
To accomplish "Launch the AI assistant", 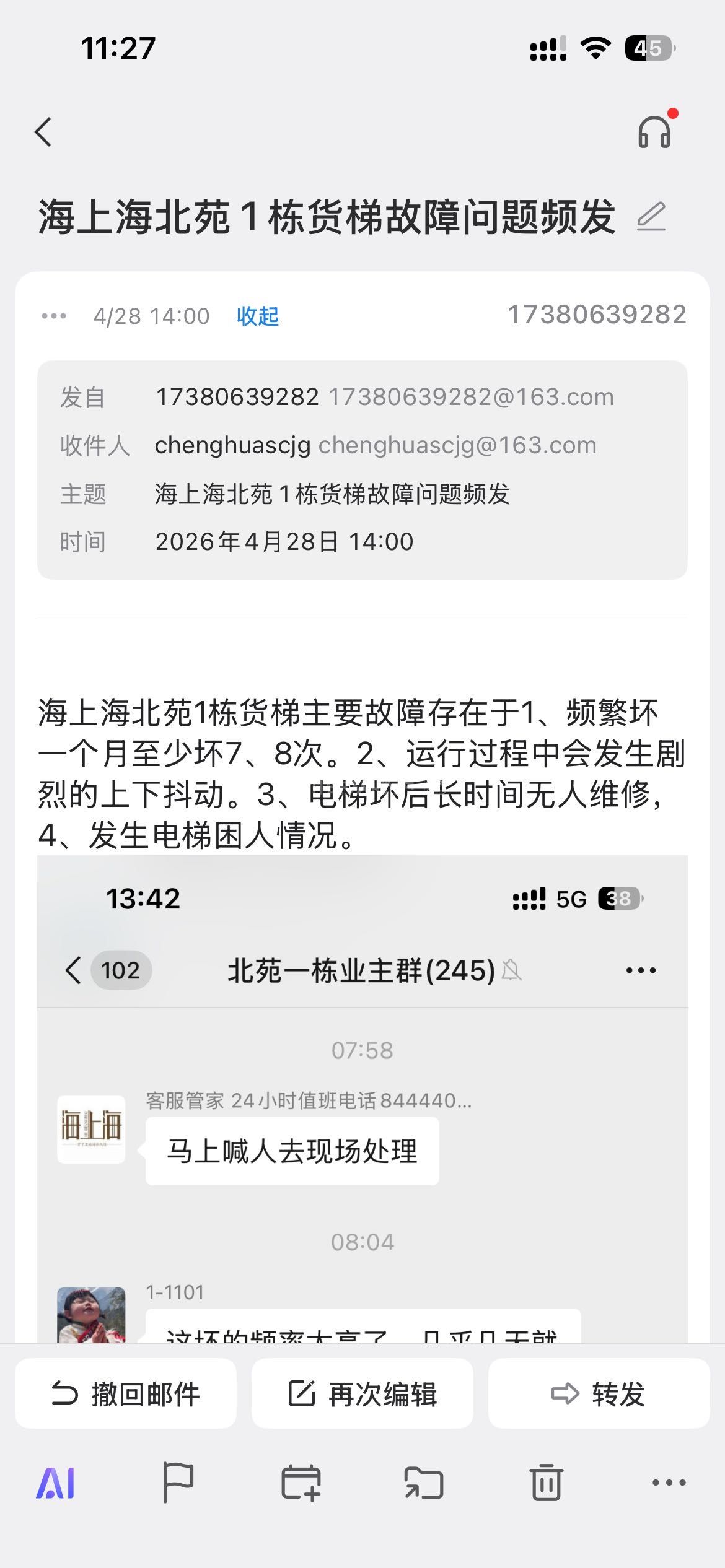I will point(56,1483).
